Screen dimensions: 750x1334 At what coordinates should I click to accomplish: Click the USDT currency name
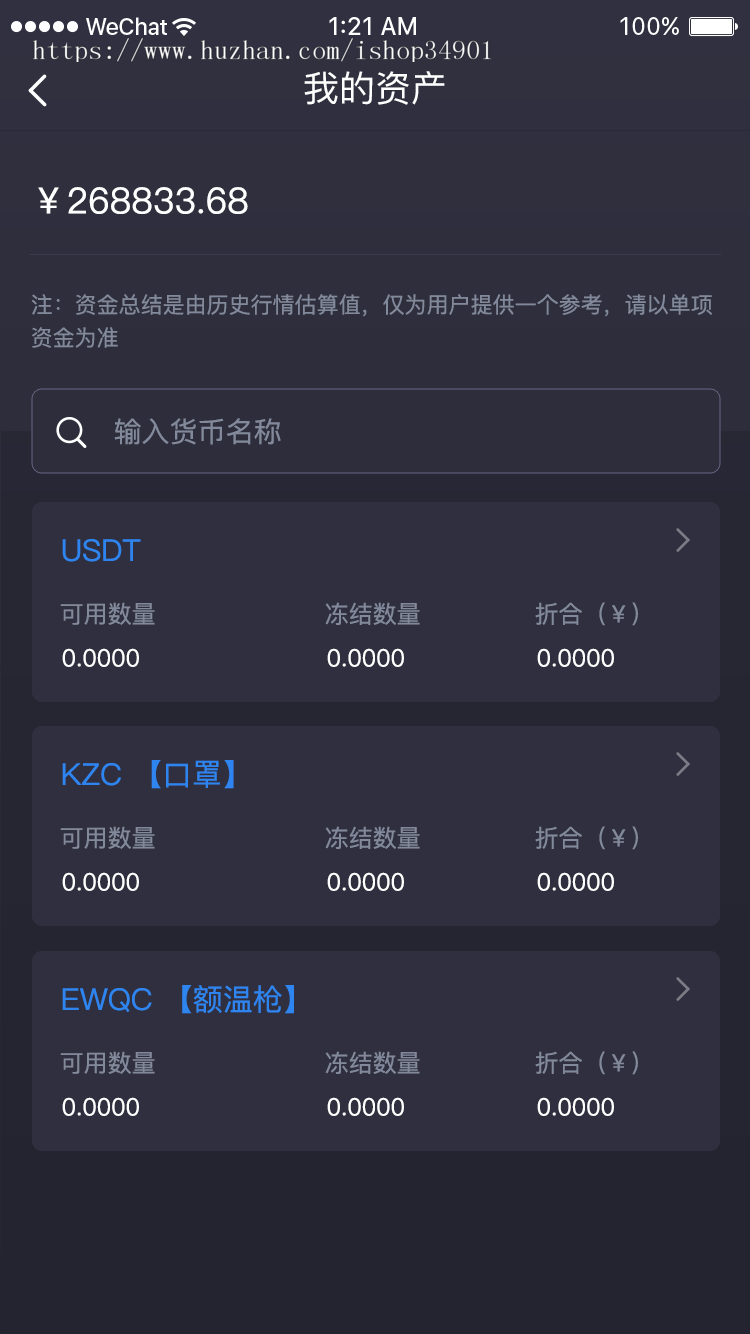[x=100, y=550]
